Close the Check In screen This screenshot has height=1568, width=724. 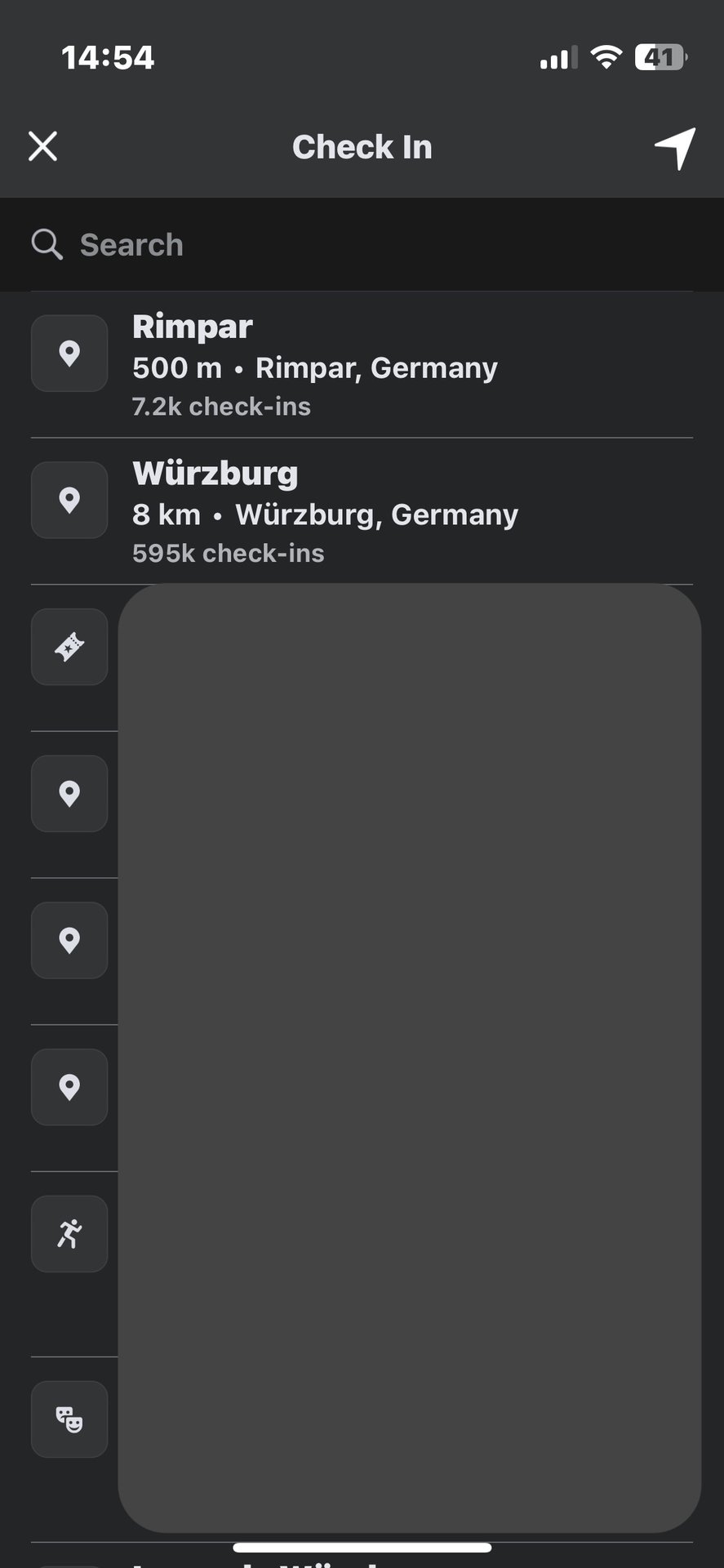click(42, 147)
